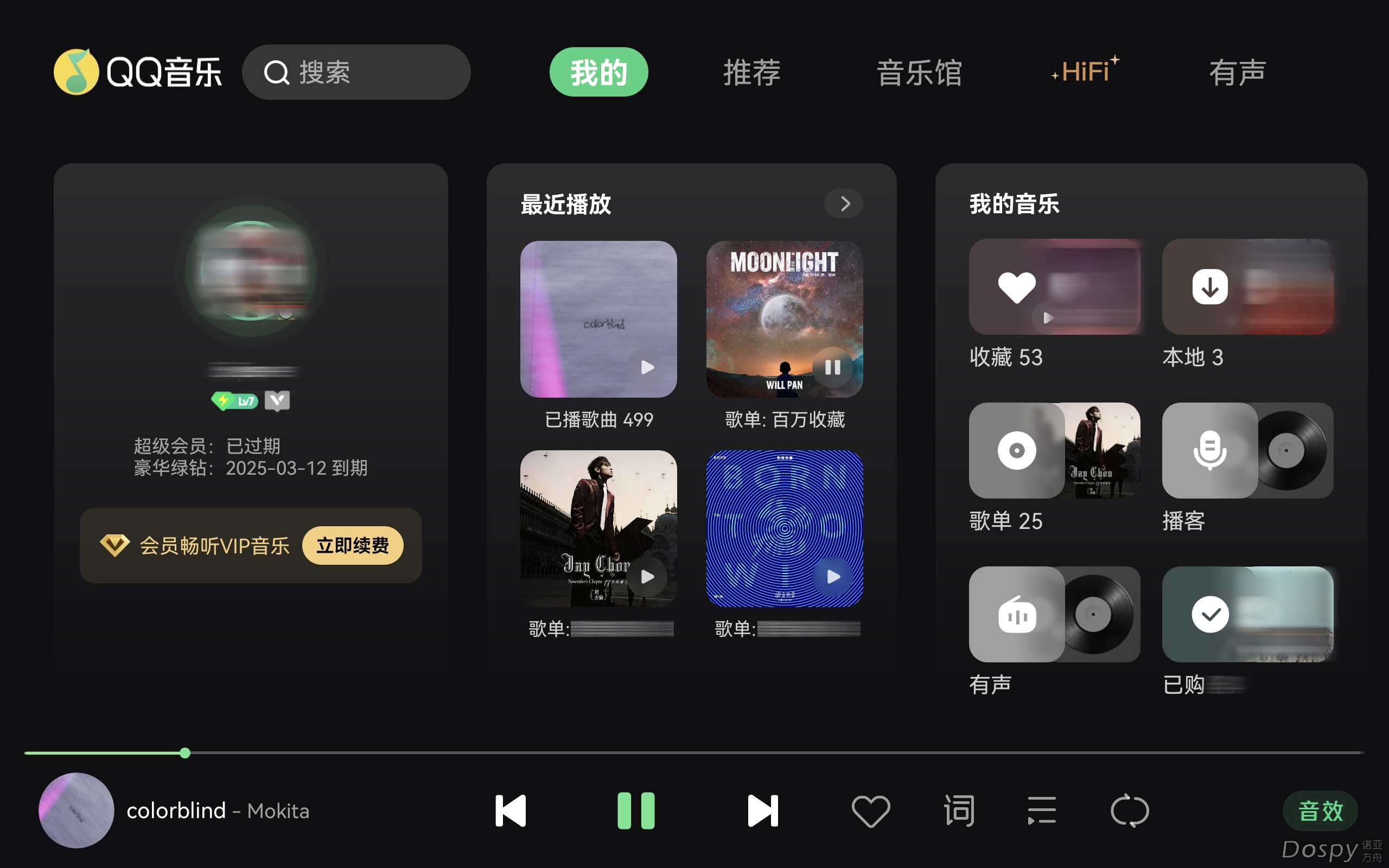Switch to the 有声 top tab
1389x868 pixels.
[1237, 72]
